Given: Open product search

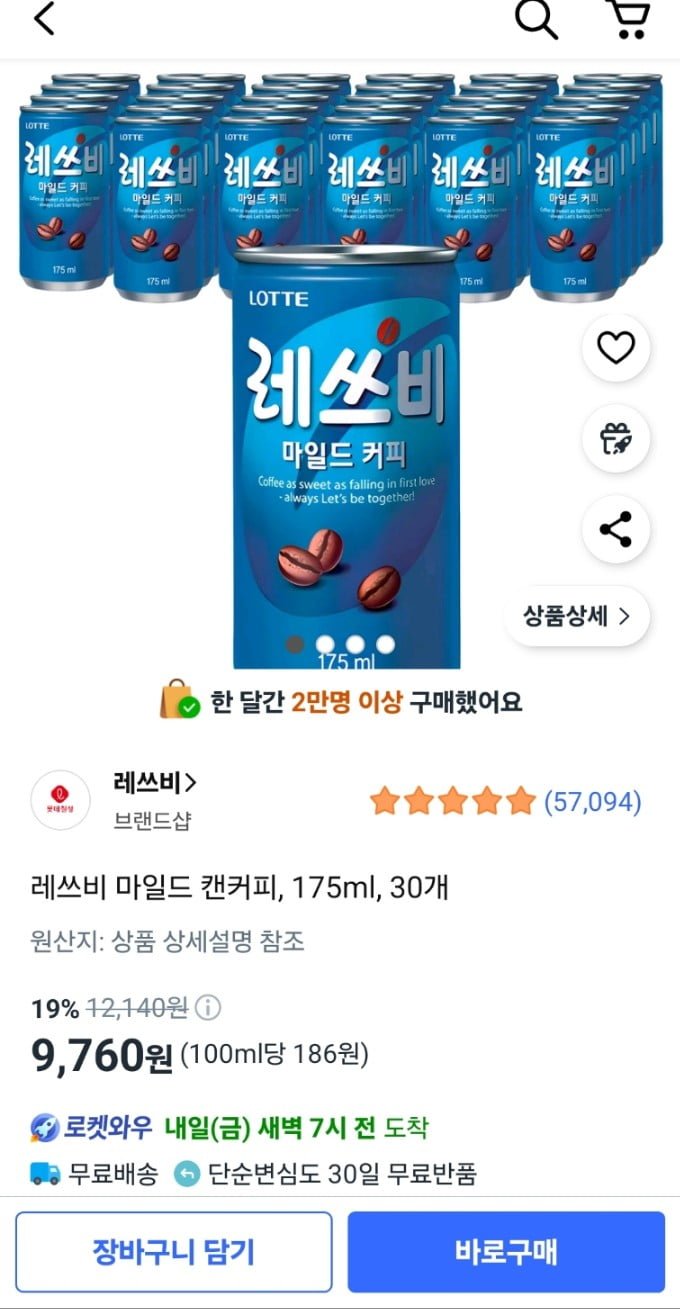Looking at the screenshot, I should pyautogui.click(x=536, y=19).
